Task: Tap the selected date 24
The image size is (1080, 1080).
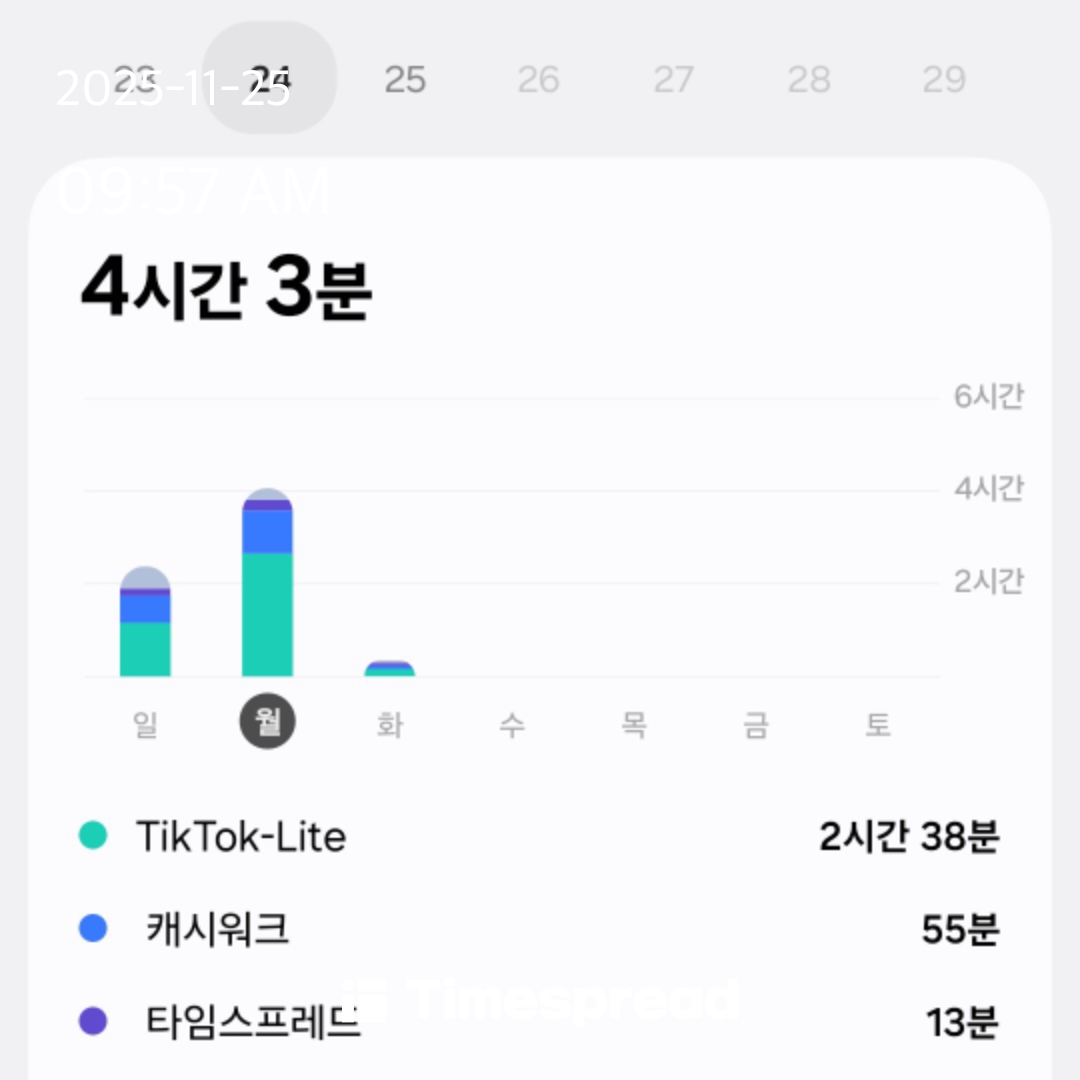Action: (270, 79)
